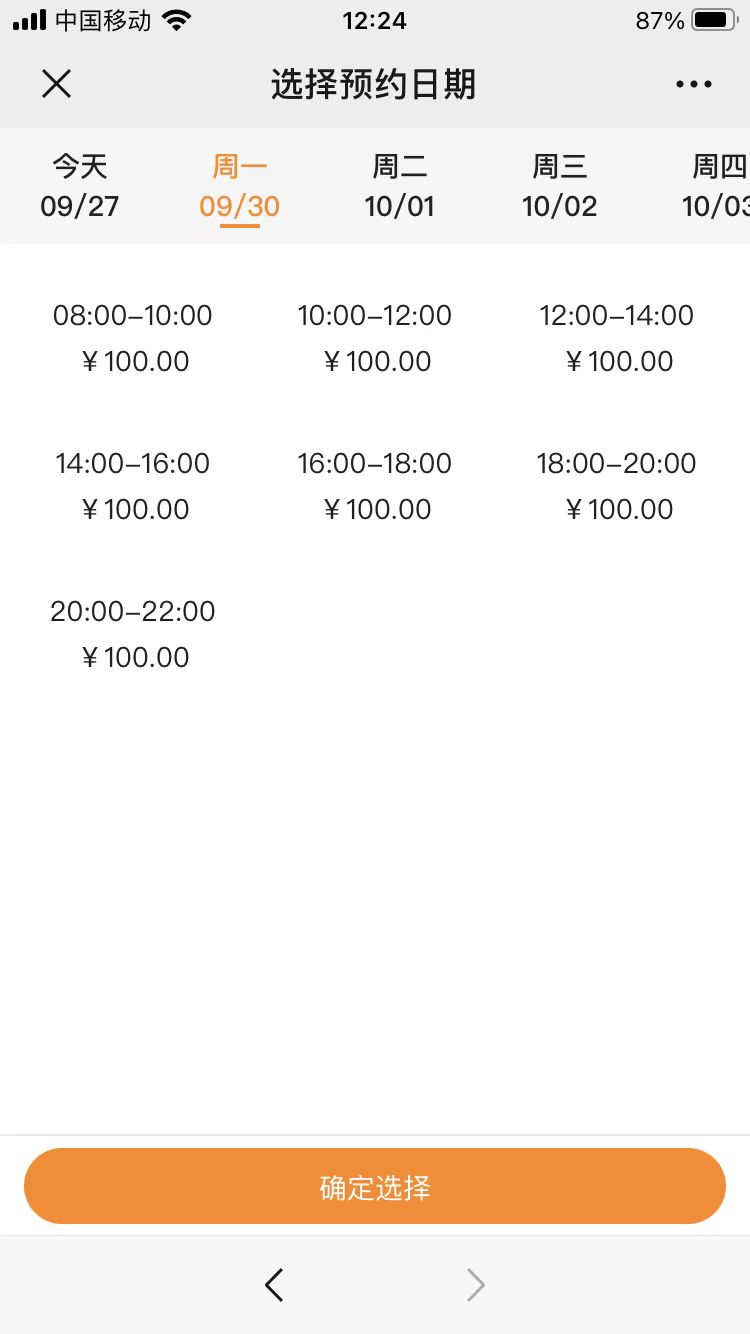Switch to Thursday 10/03 tab

click(x=716, y=186)
